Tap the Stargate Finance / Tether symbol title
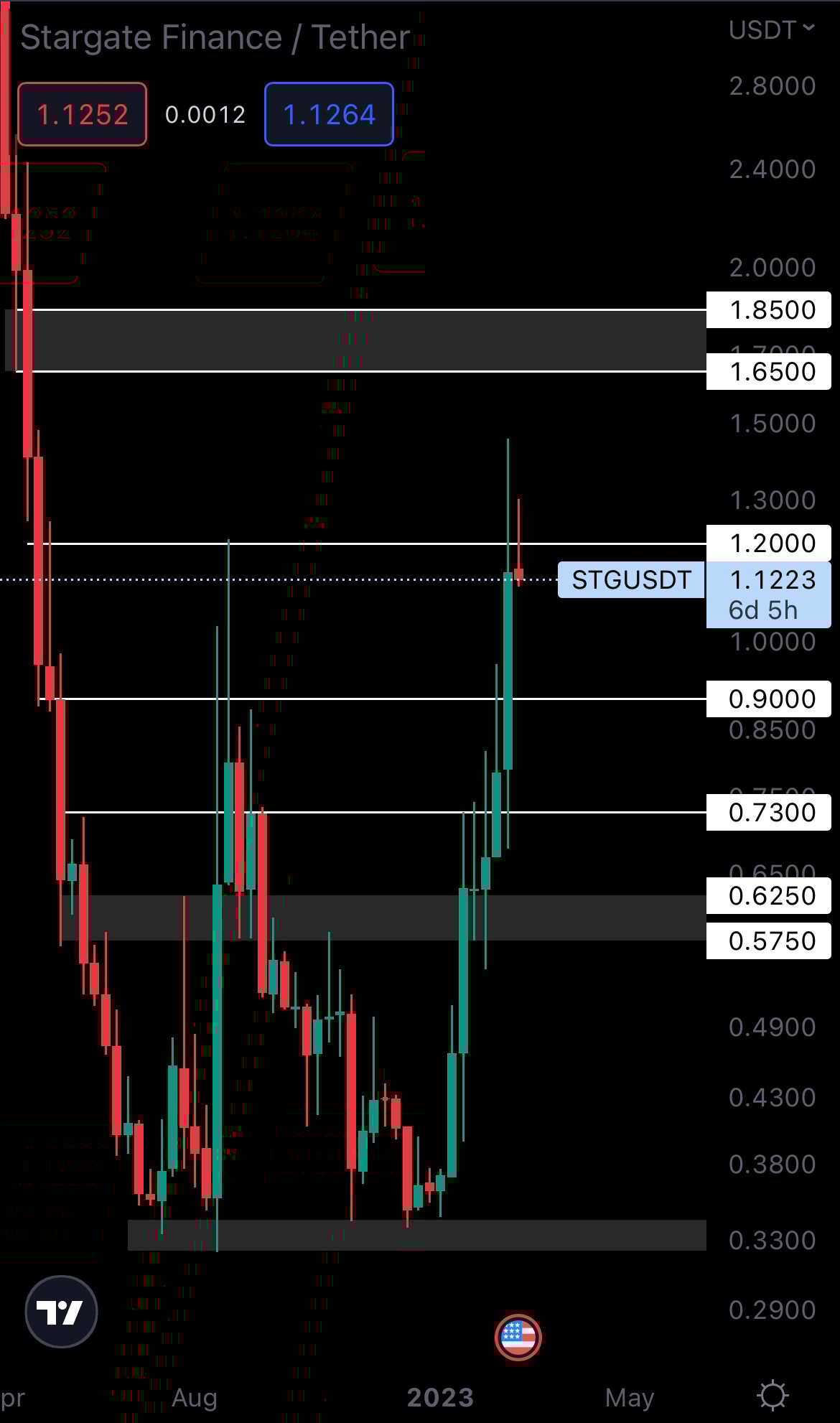840x1423 pixels. (215, 37)
